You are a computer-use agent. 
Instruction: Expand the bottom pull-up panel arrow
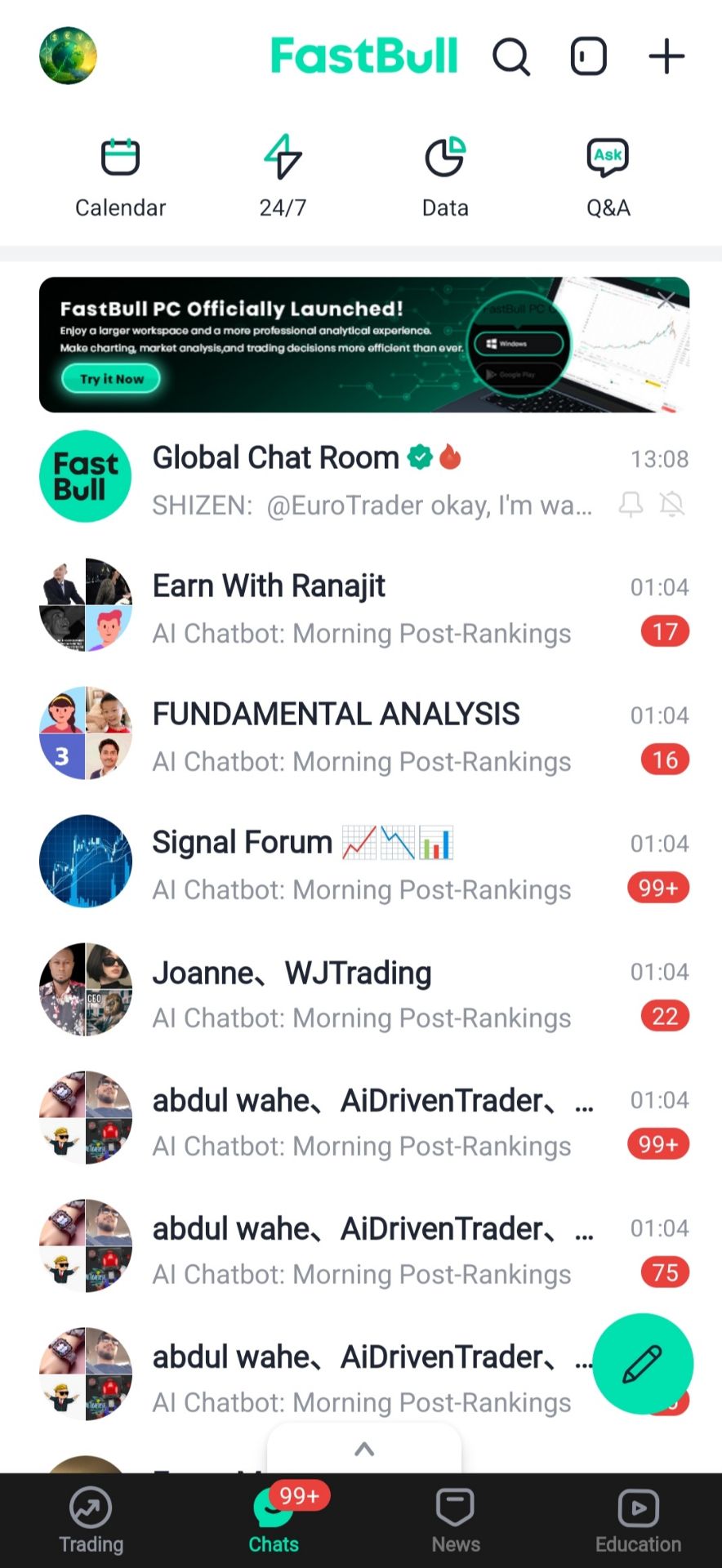click(364, 1450)
